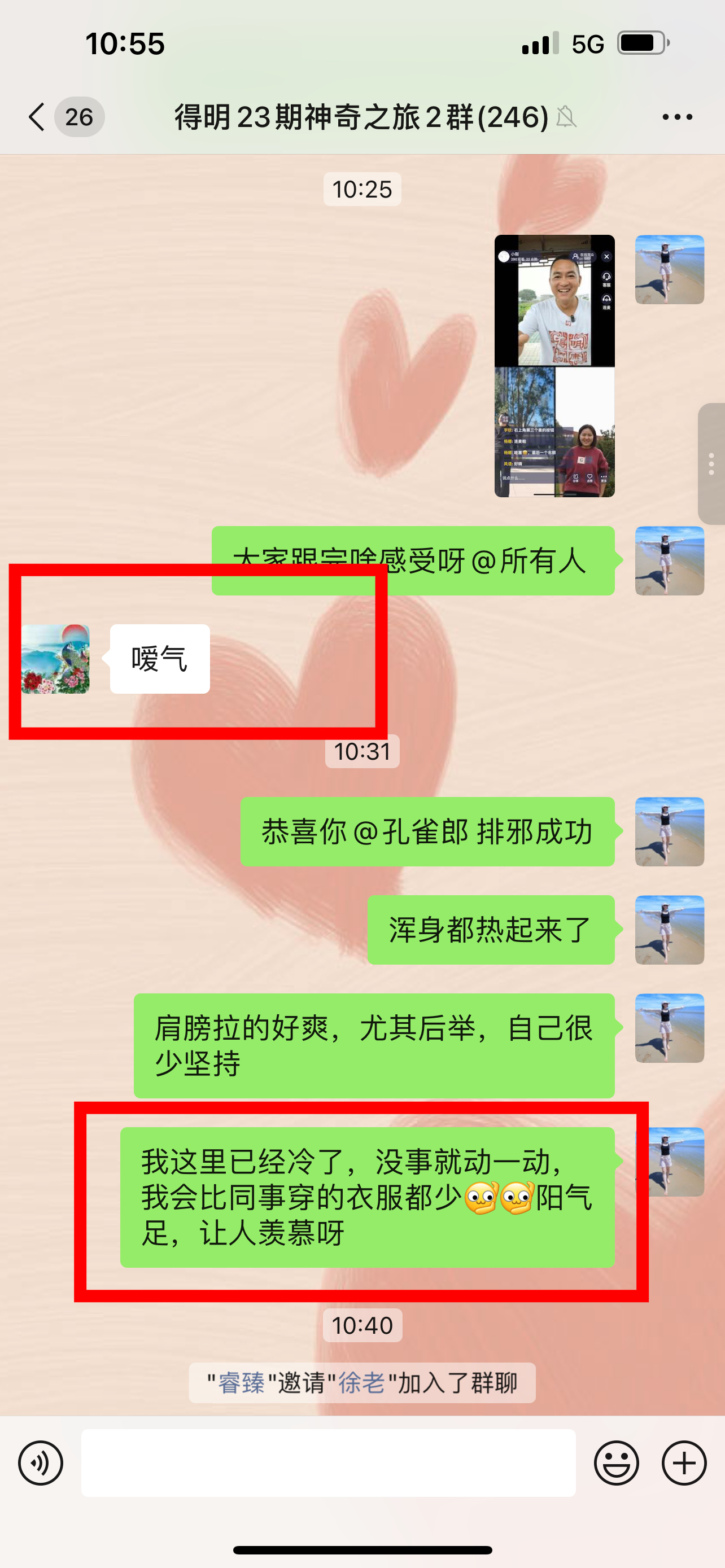The image size is (725, 1568).
Task: Open the plus attachments menu
Action: tap(684, 1462)
